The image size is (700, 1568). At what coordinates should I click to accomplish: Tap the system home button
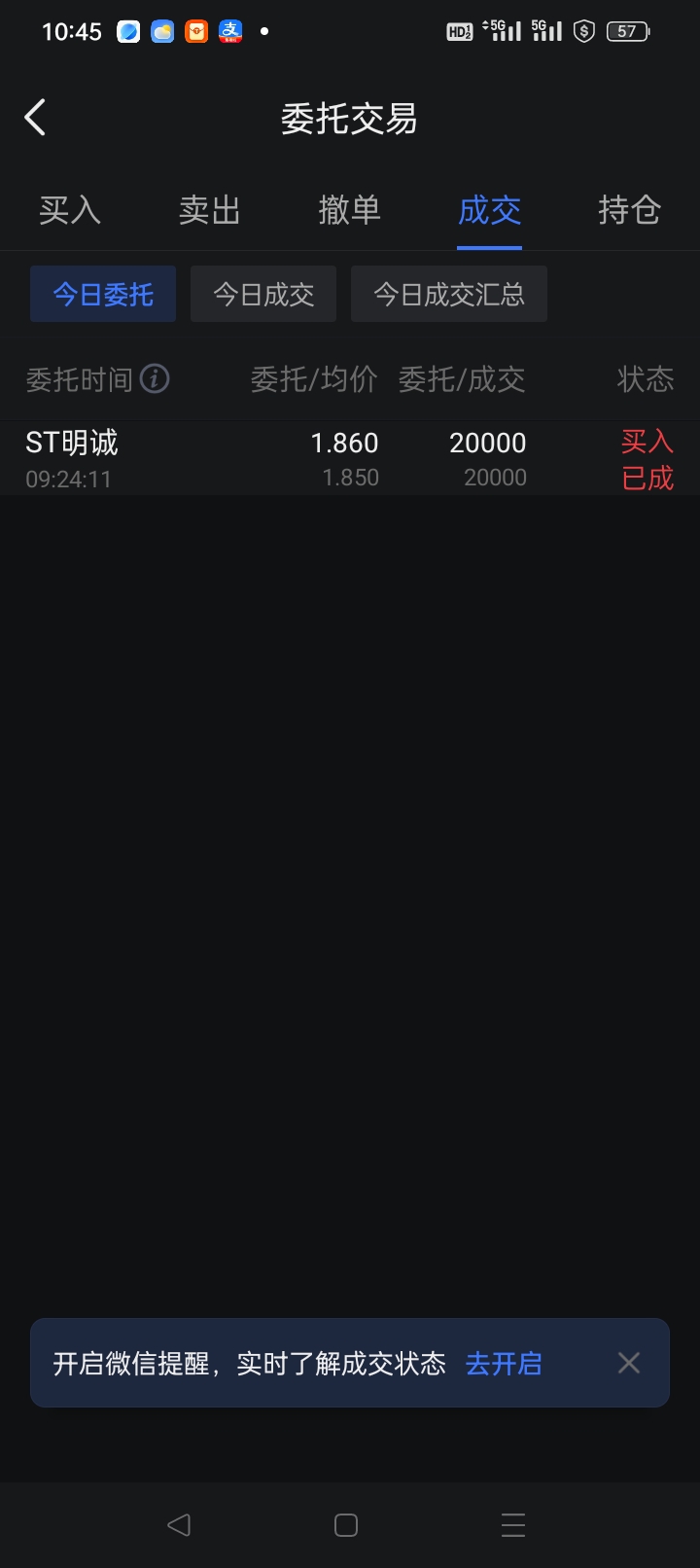(x=346, y=1525)
